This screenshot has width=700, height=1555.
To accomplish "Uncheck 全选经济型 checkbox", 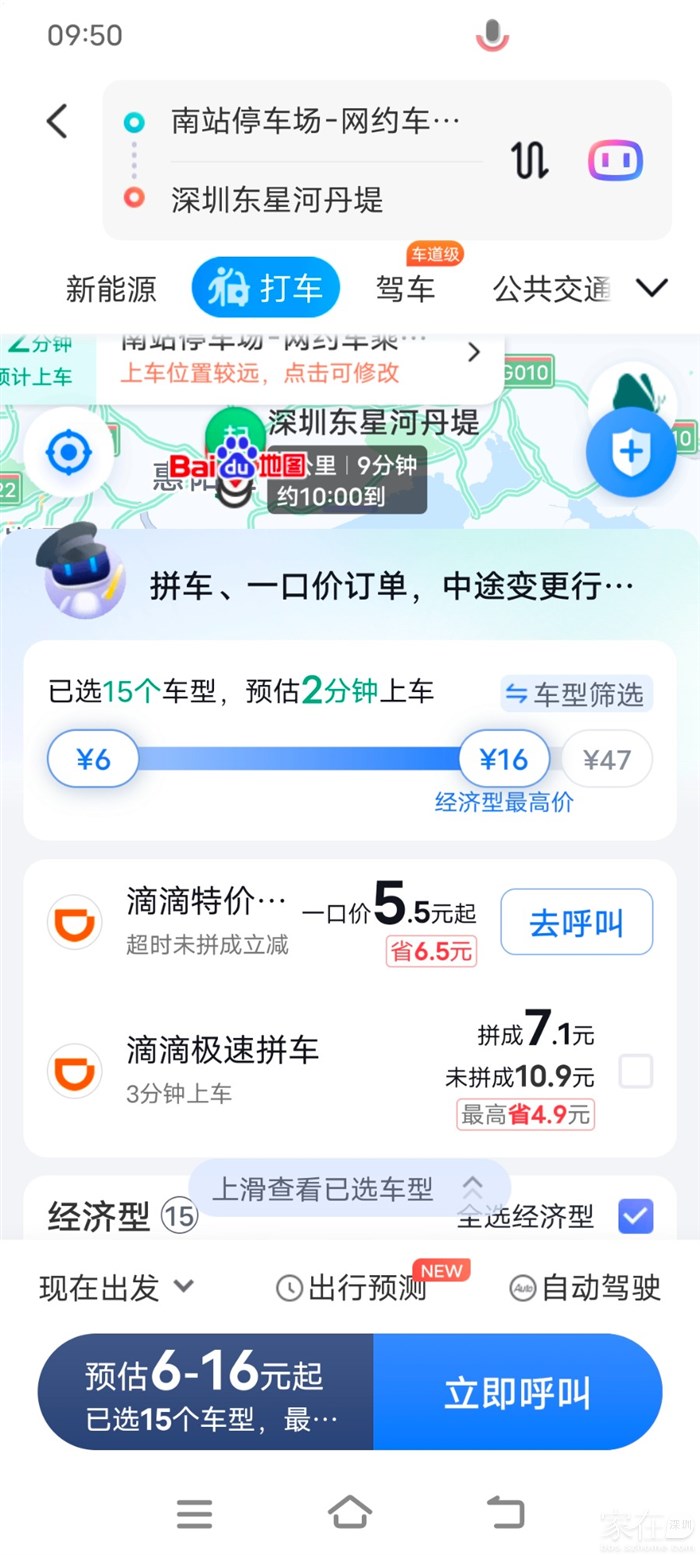I will (x=635, y=1216).
